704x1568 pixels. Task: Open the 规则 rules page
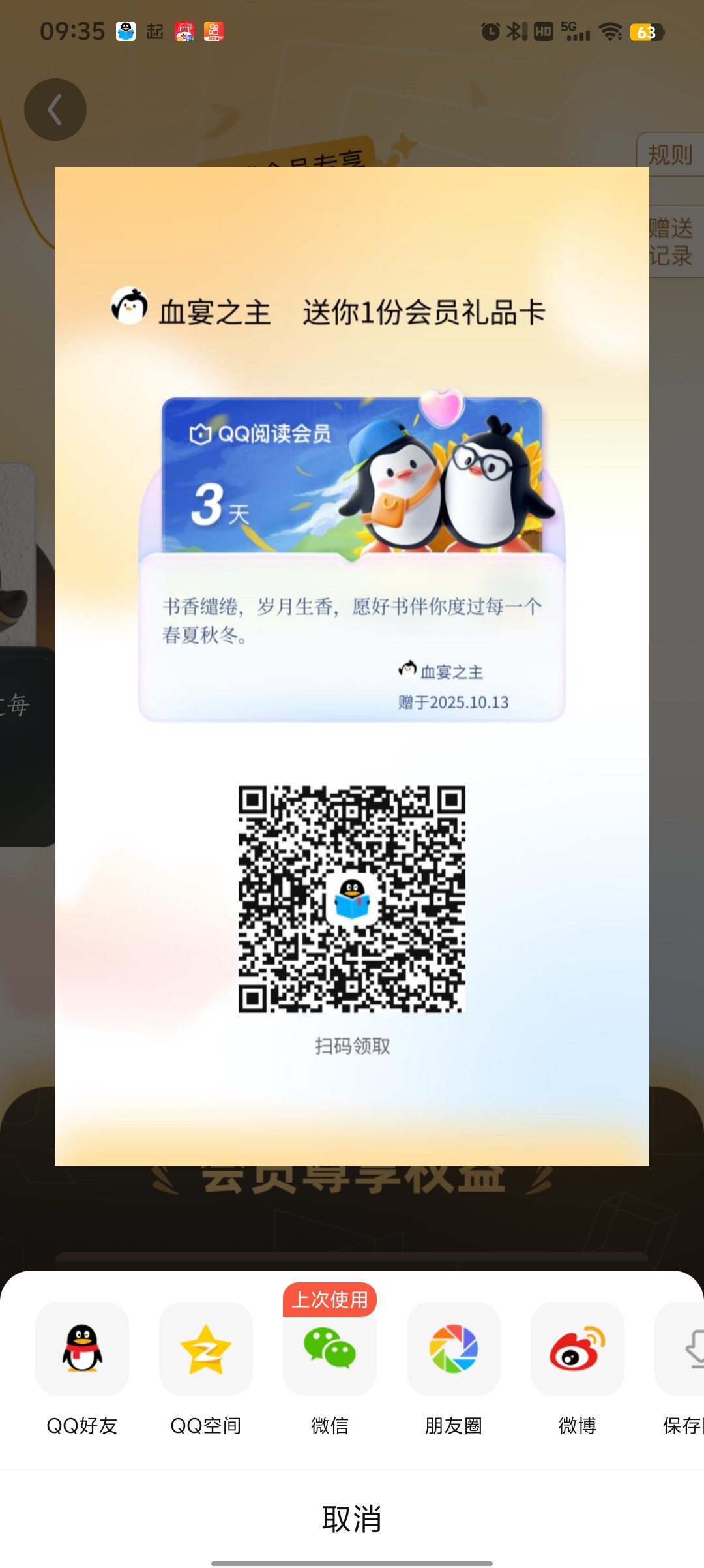click(x=670, y=155)
